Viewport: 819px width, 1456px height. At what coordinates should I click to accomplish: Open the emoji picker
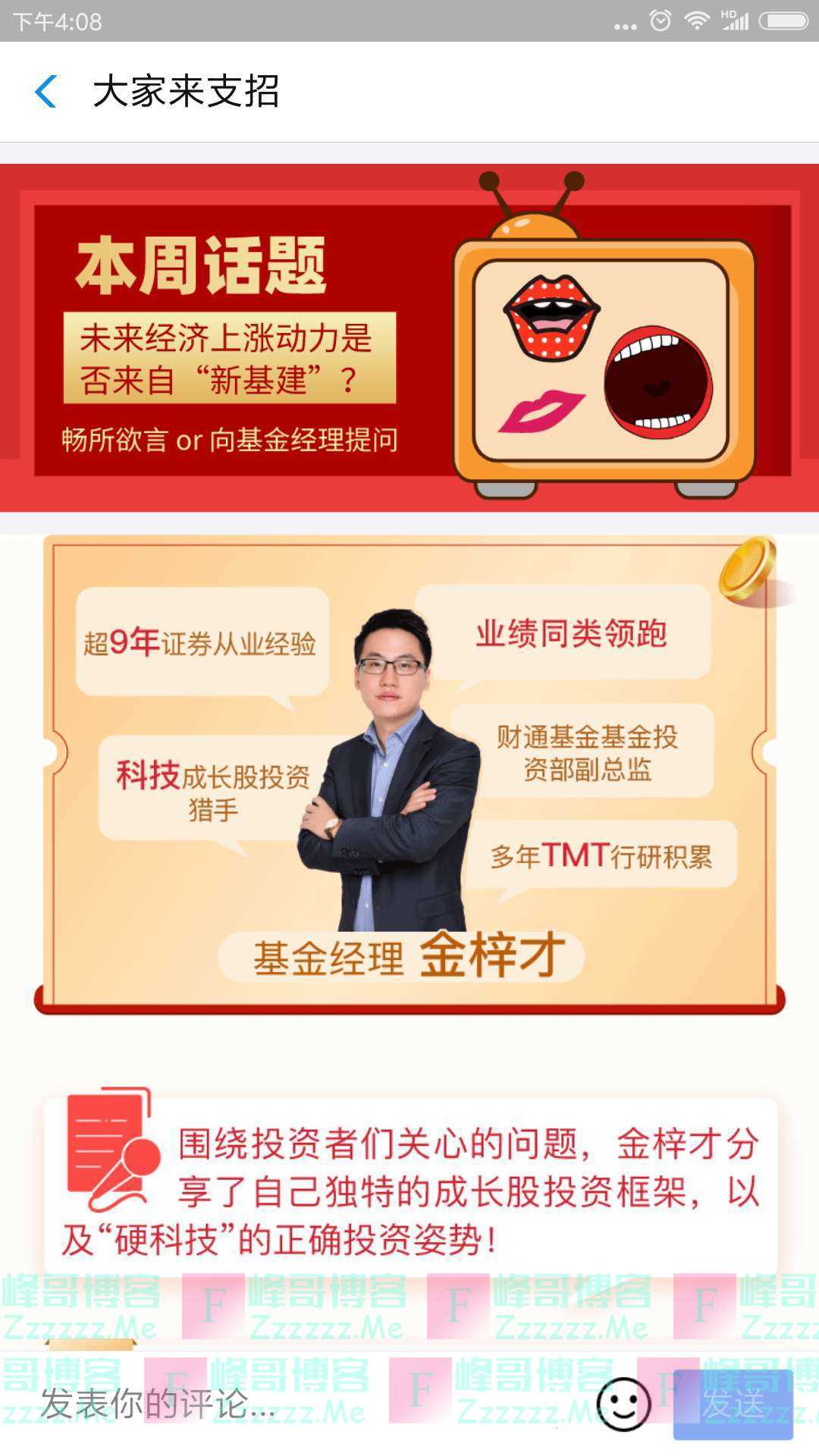coord(623,1404)
